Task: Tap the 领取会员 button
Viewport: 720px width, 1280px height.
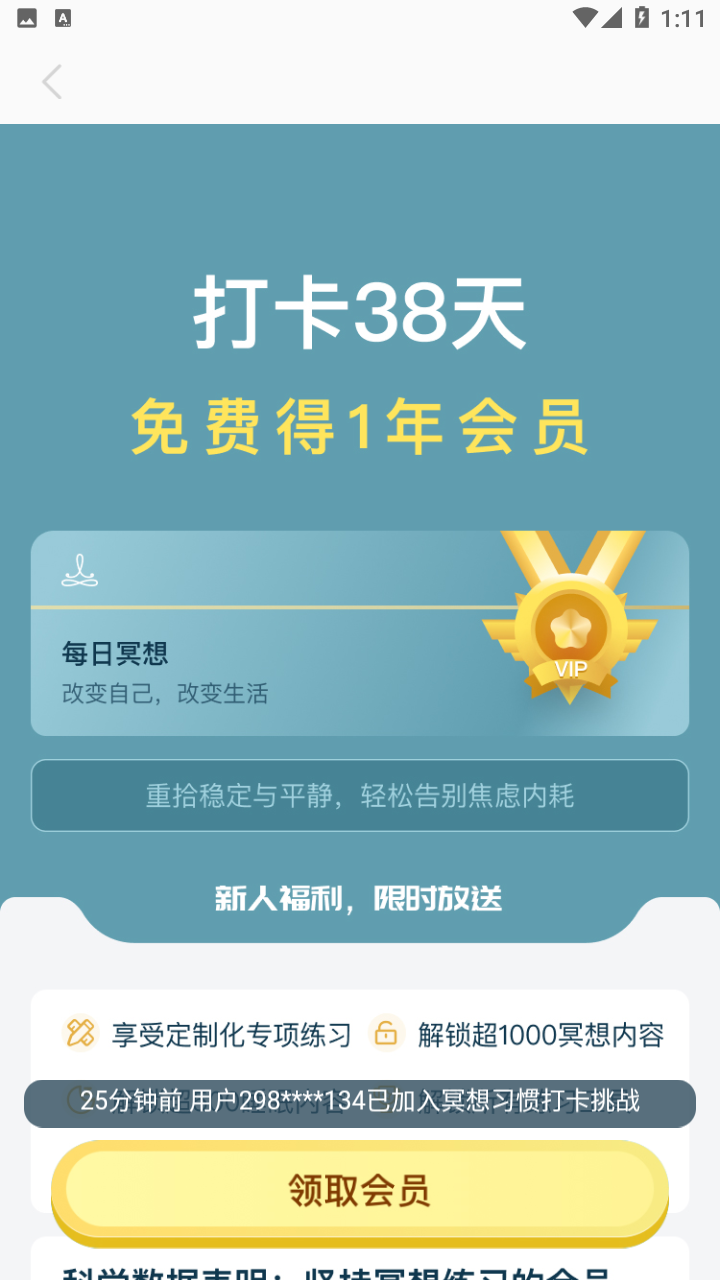Action: pos(359,1190)
